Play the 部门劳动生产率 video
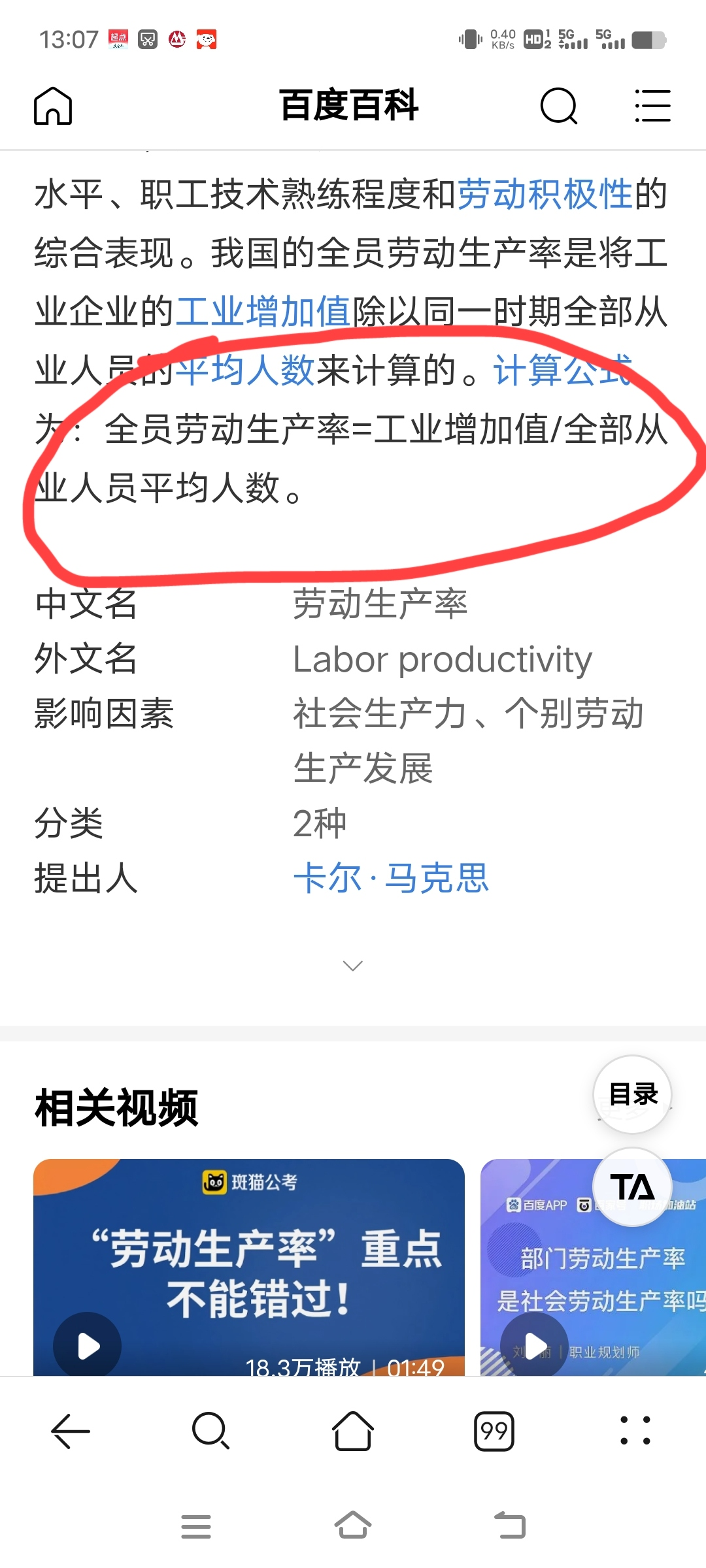The height and width of the screenshot is (1568, 706). pyautogui.click(x=535, y=1345)
